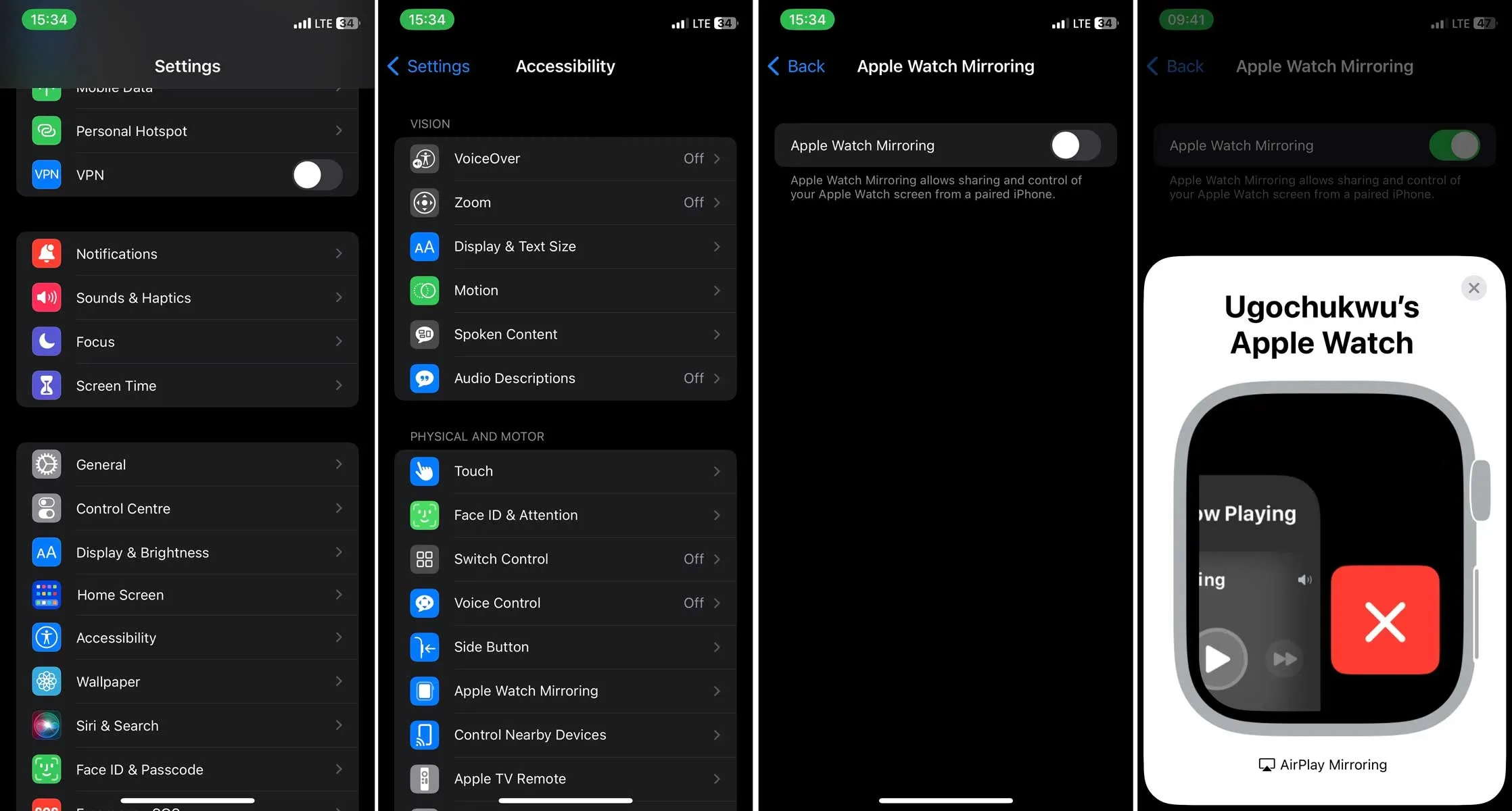Open General settings
This screenshot has height=811, width=1512.
point(187,465)
